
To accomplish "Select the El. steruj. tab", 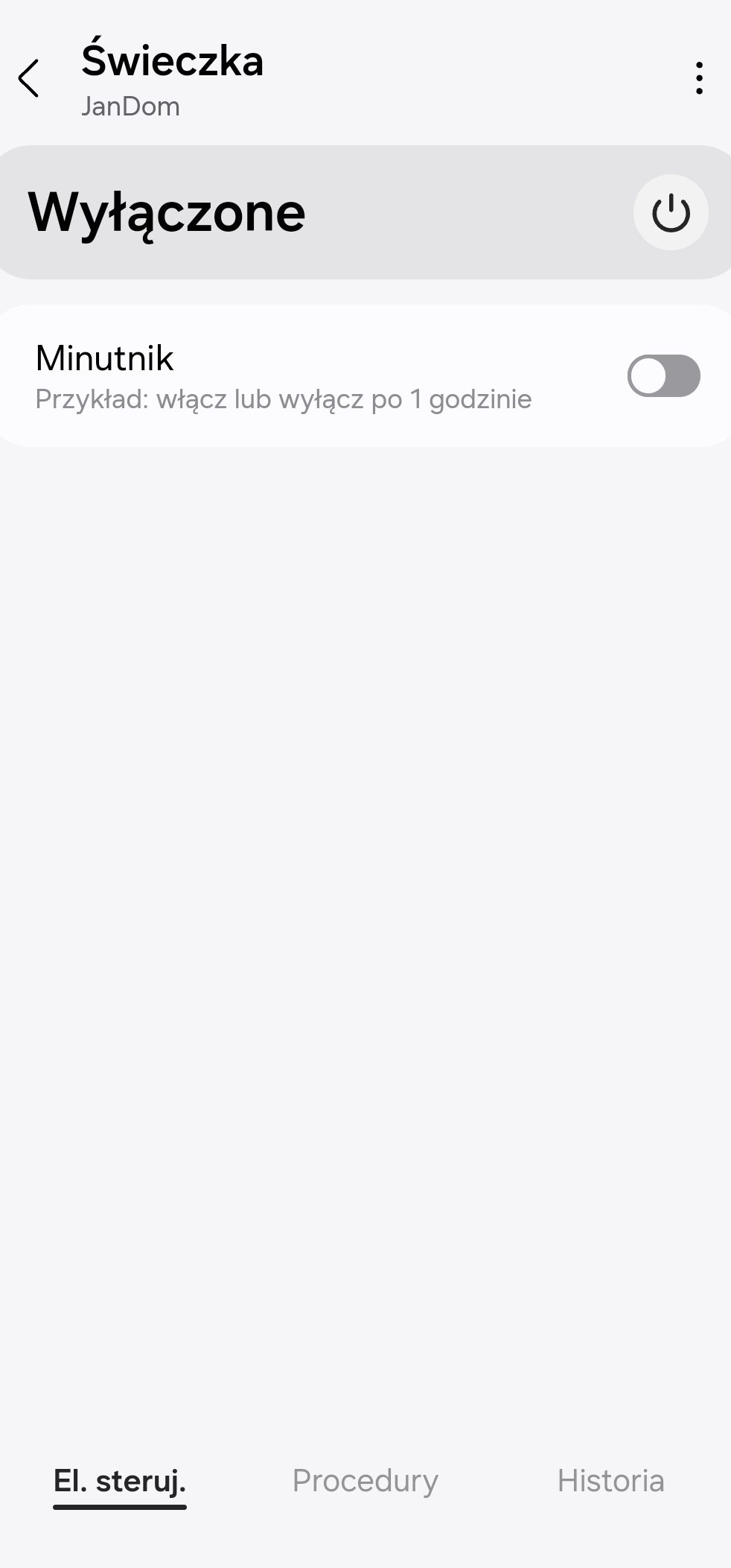I will [x=120, y=1481].
